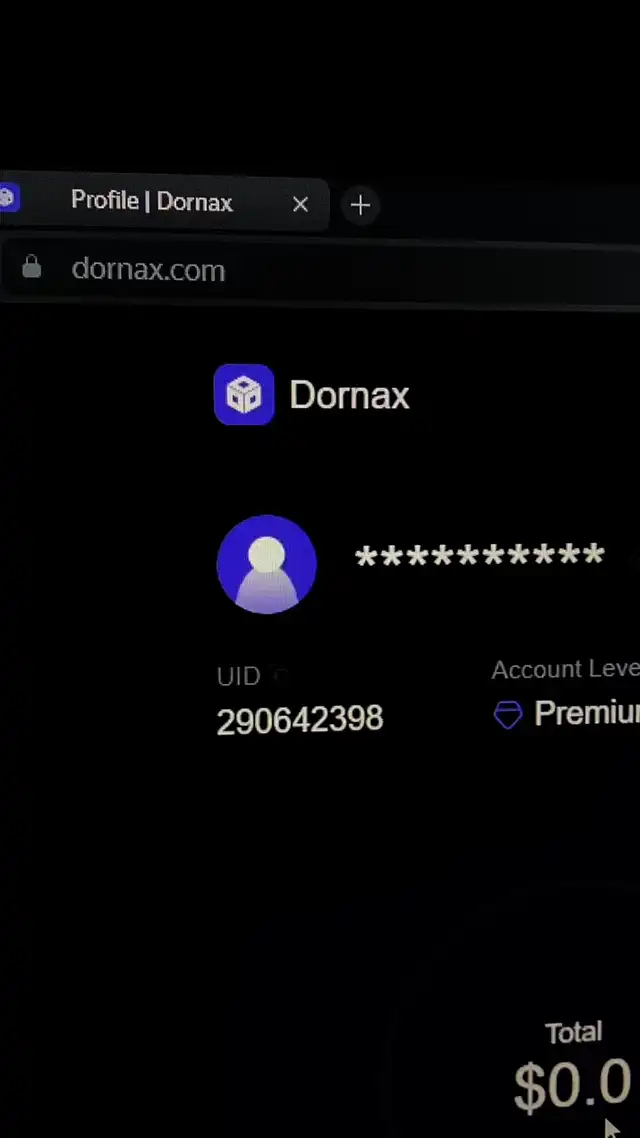640x1138 pixels.
Task: Copy the UID with the copy icon
Action: point(280,676)
